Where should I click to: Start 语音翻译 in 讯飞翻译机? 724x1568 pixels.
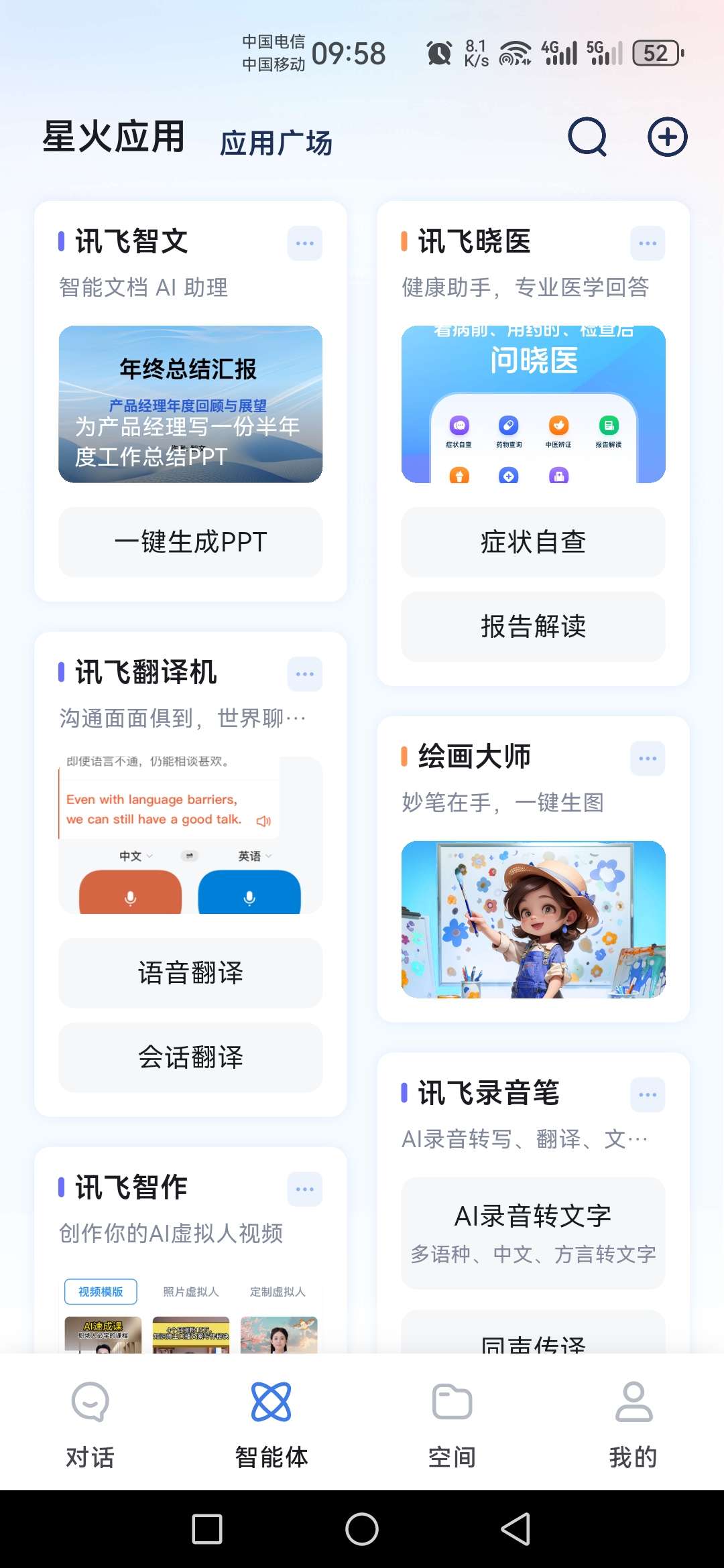click(190, 973)
